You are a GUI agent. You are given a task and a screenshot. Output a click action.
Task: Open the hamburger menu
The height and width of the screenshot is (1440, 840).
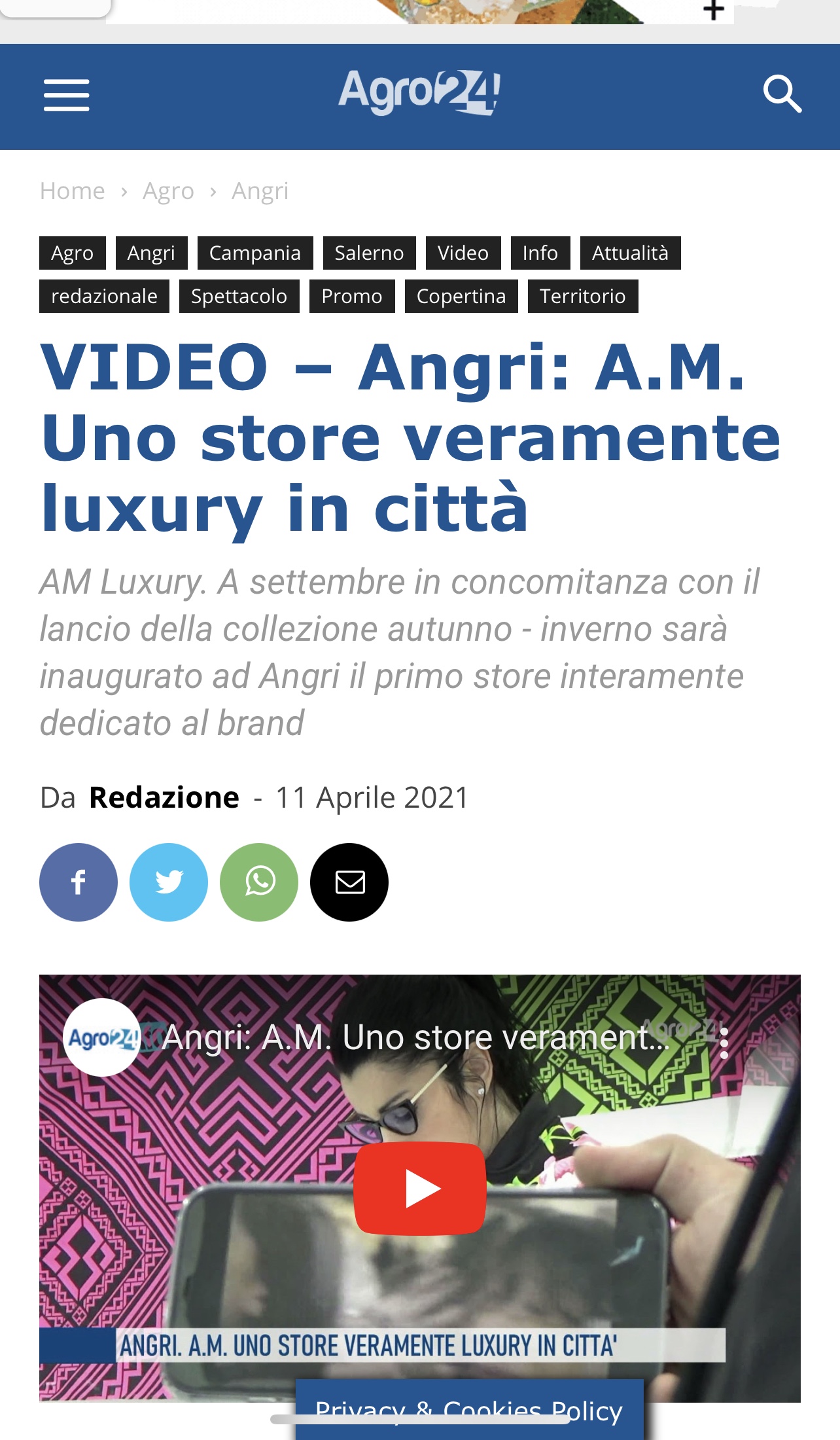point(66,96)
